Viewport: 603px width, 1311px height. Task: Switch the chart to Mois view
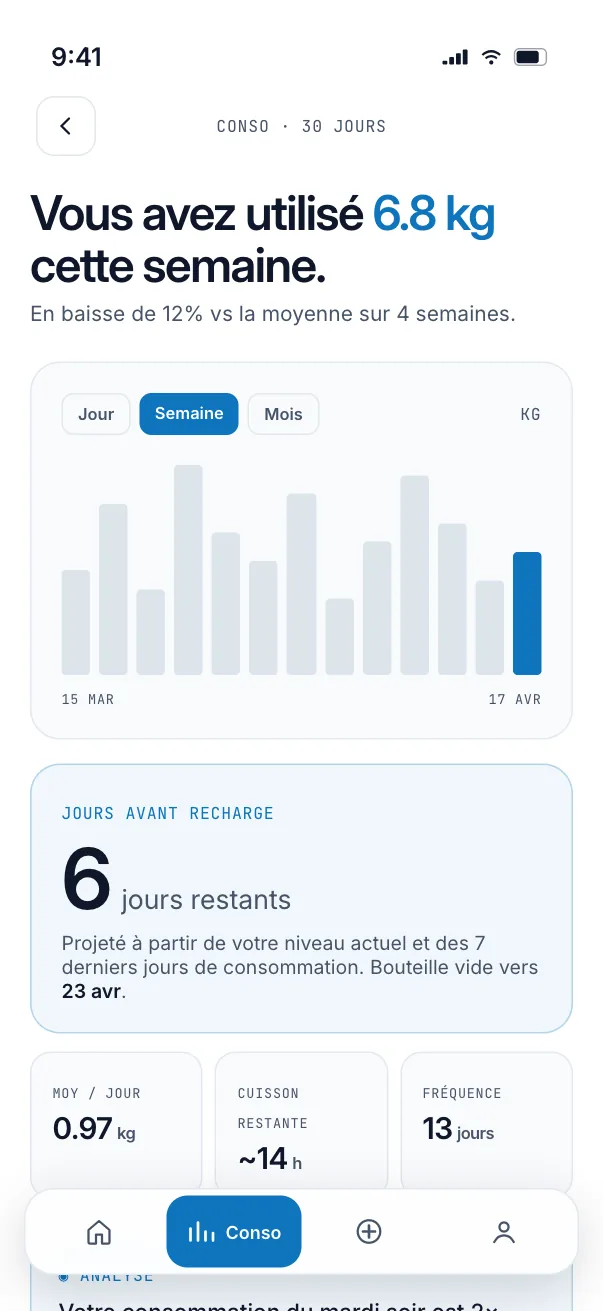pos(283,414)
